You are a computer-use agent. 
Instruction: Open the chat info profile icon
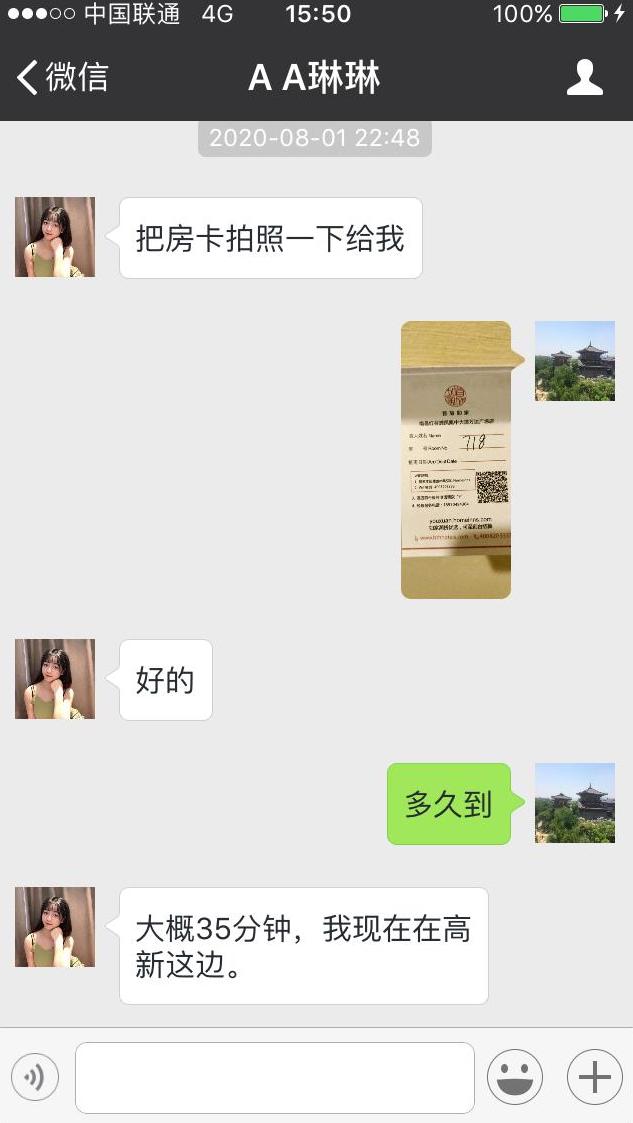[x=584, y=77]
